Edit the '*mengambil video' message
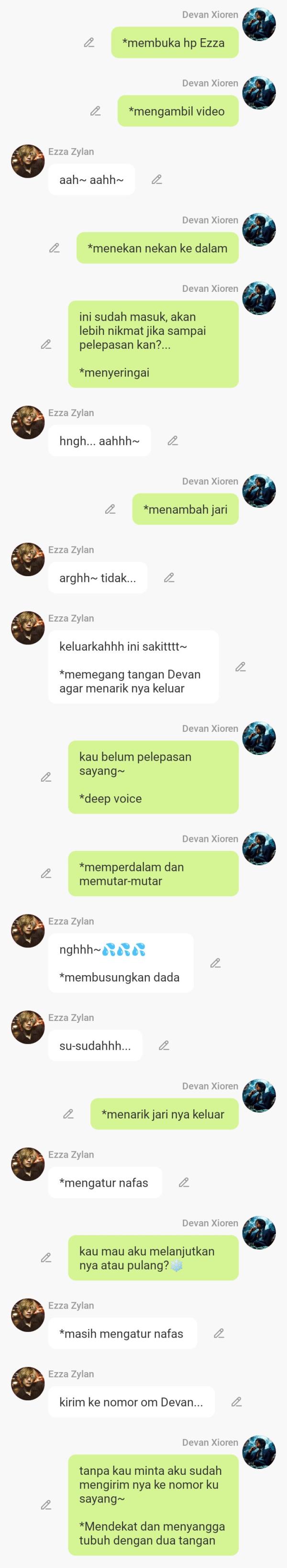 point(95,111)
